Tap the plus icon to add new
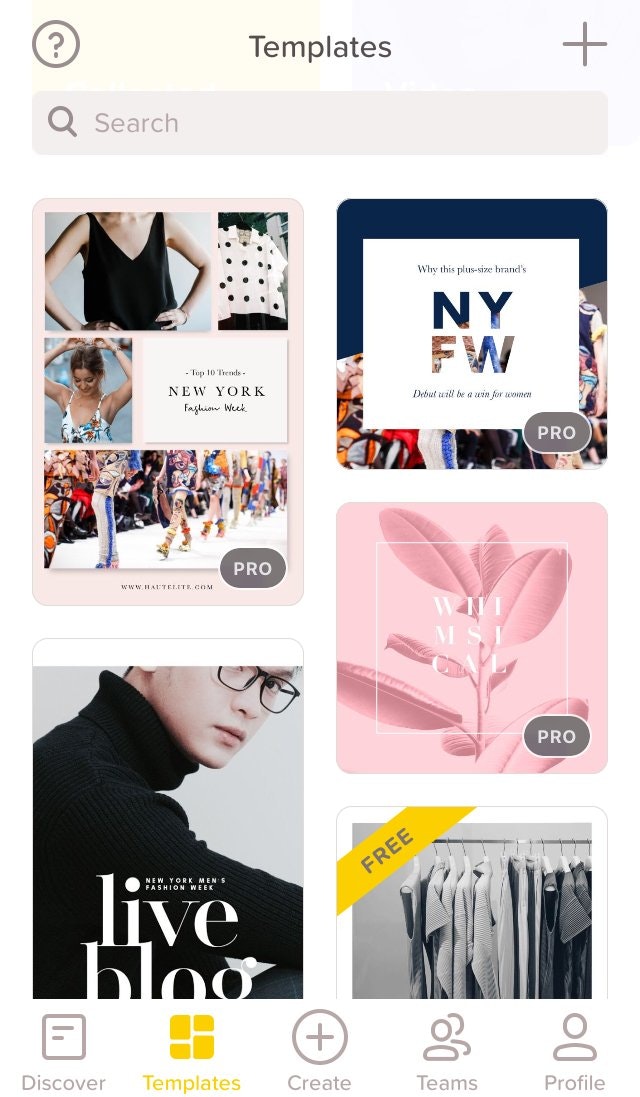 point(584,45)
